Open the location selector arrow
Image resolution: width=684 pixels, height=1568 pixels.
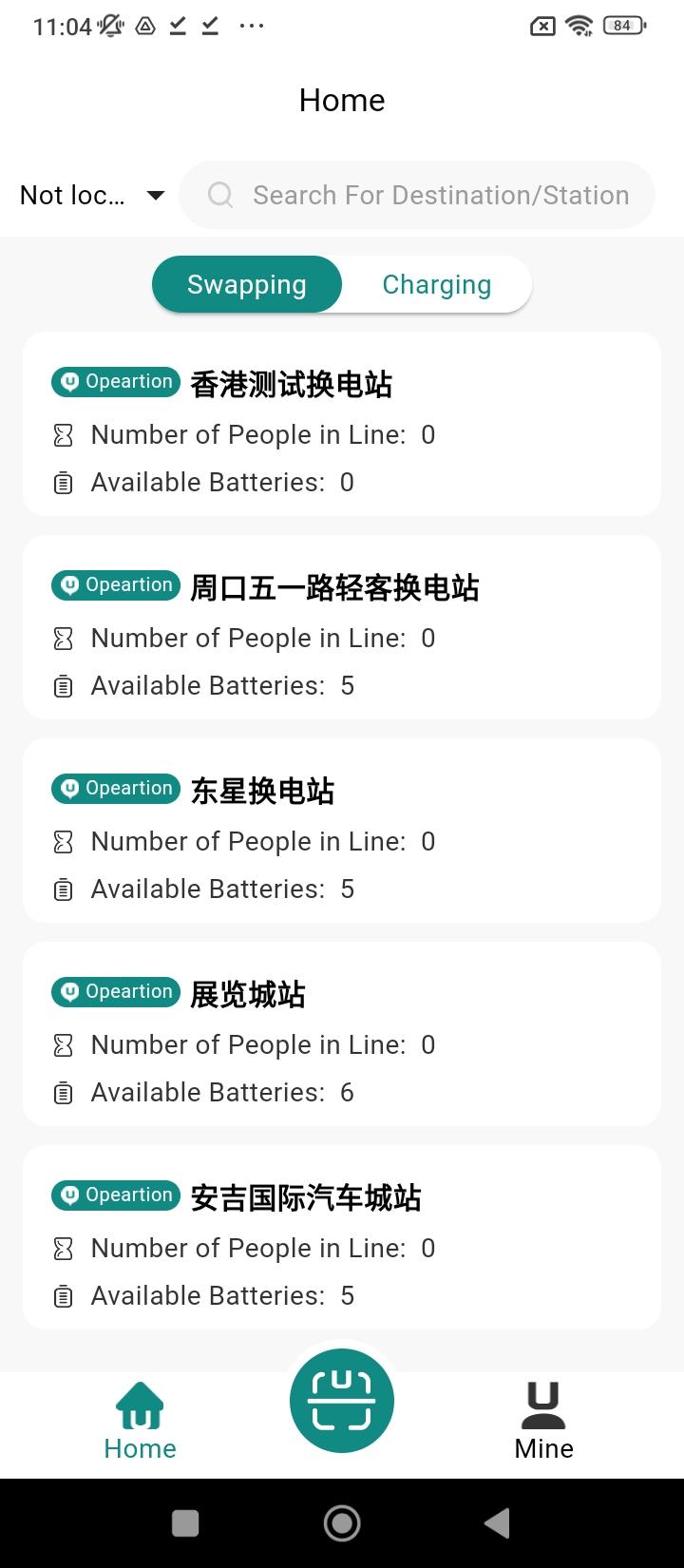click(x=155, y=195)
